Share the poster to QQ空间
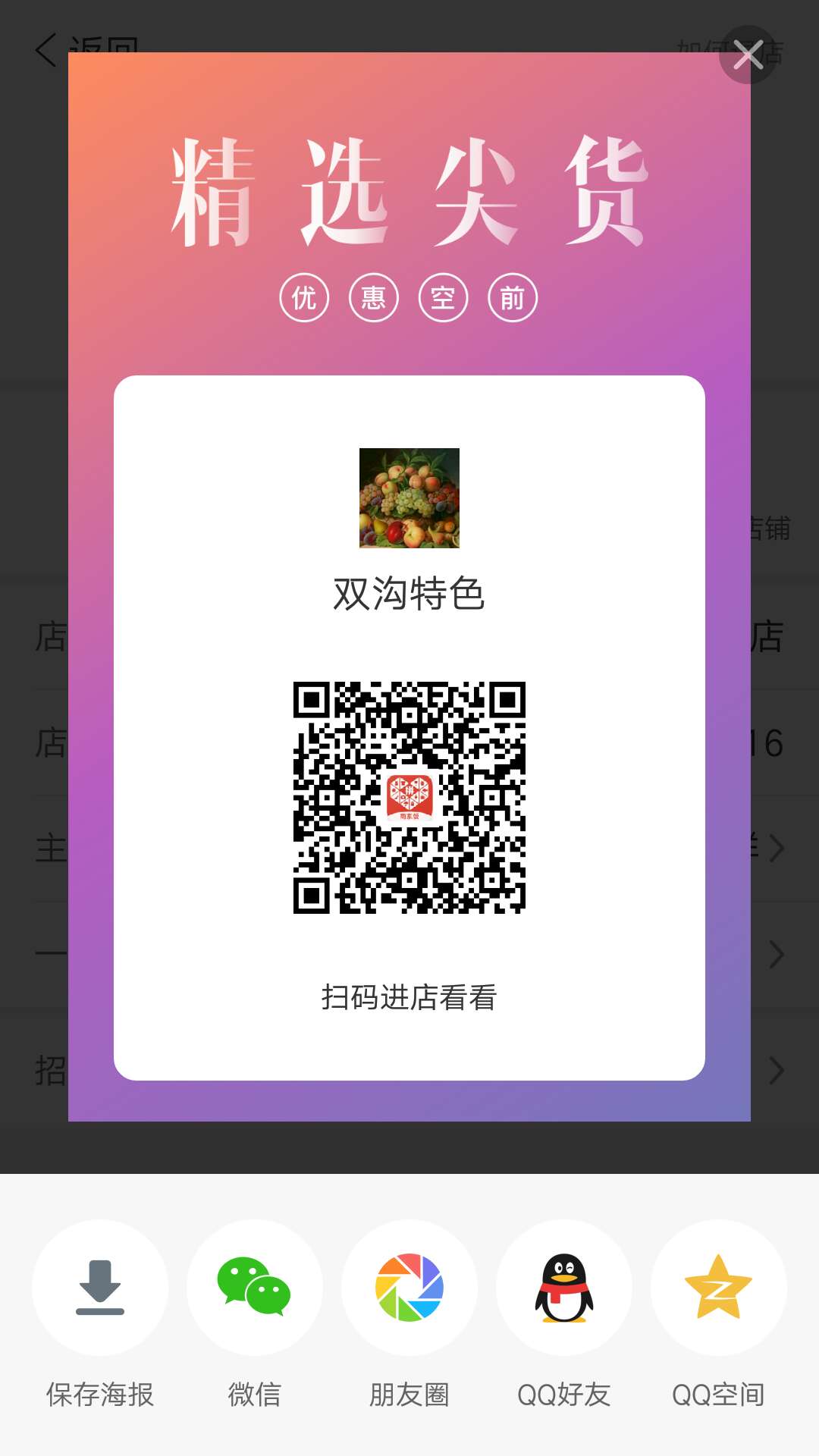This screenshot has height=1456, width=819. pyautogui.click(x=719, y=1288)
